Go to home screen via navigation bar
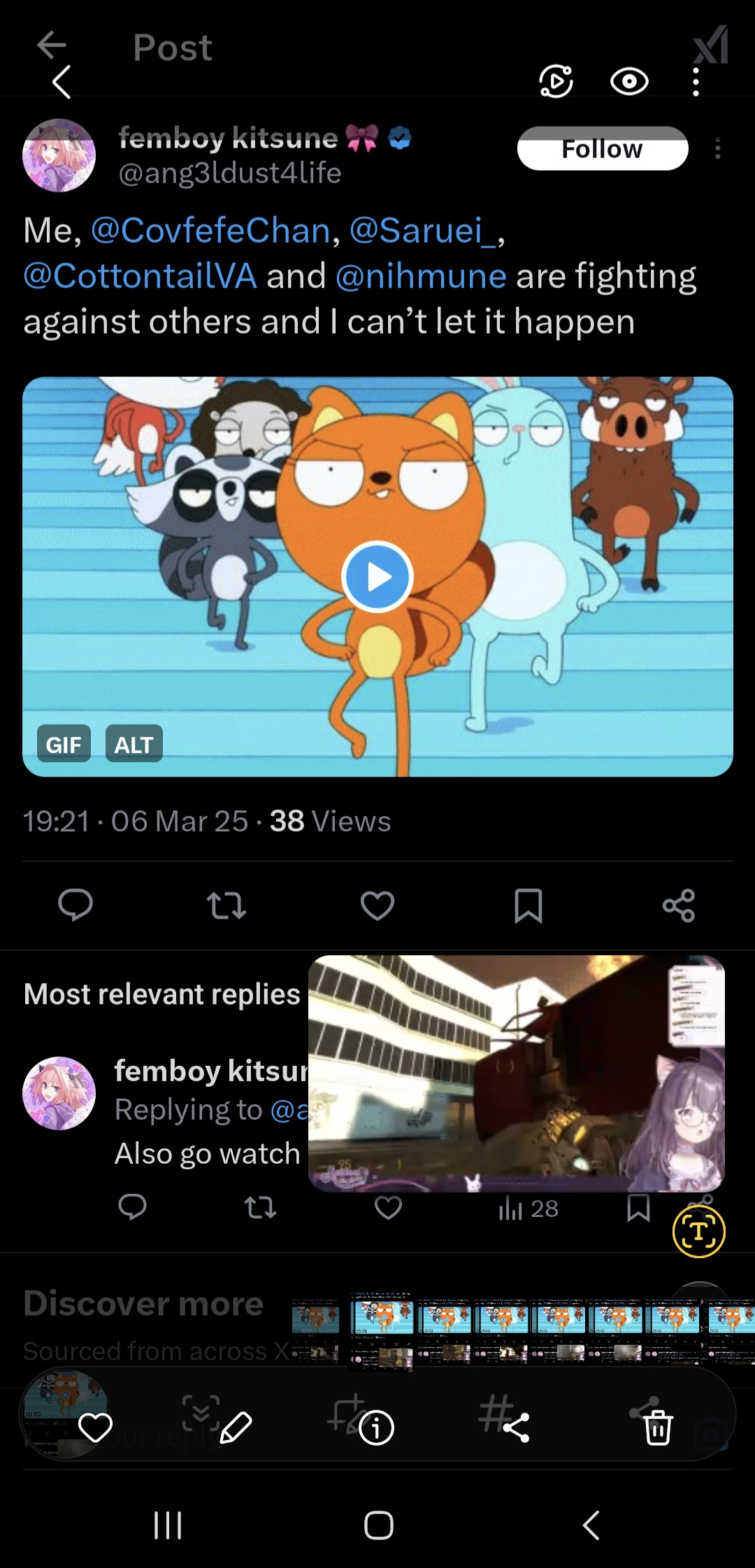The height and width of the screenshot is (1568, 755). [x=378, y=1525]
